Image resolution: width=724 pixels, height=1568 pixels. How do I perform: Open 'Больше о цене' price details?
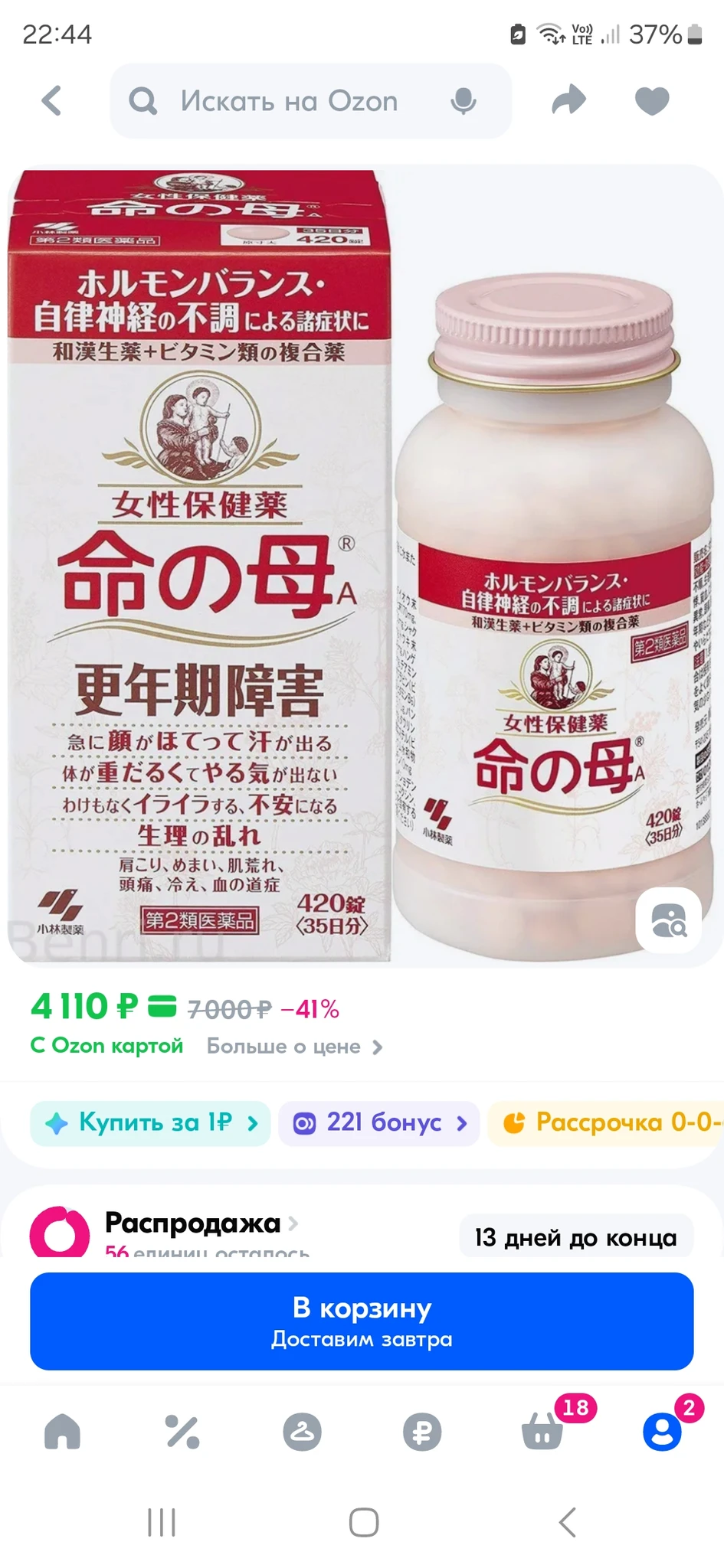(x=294, y=1047)
